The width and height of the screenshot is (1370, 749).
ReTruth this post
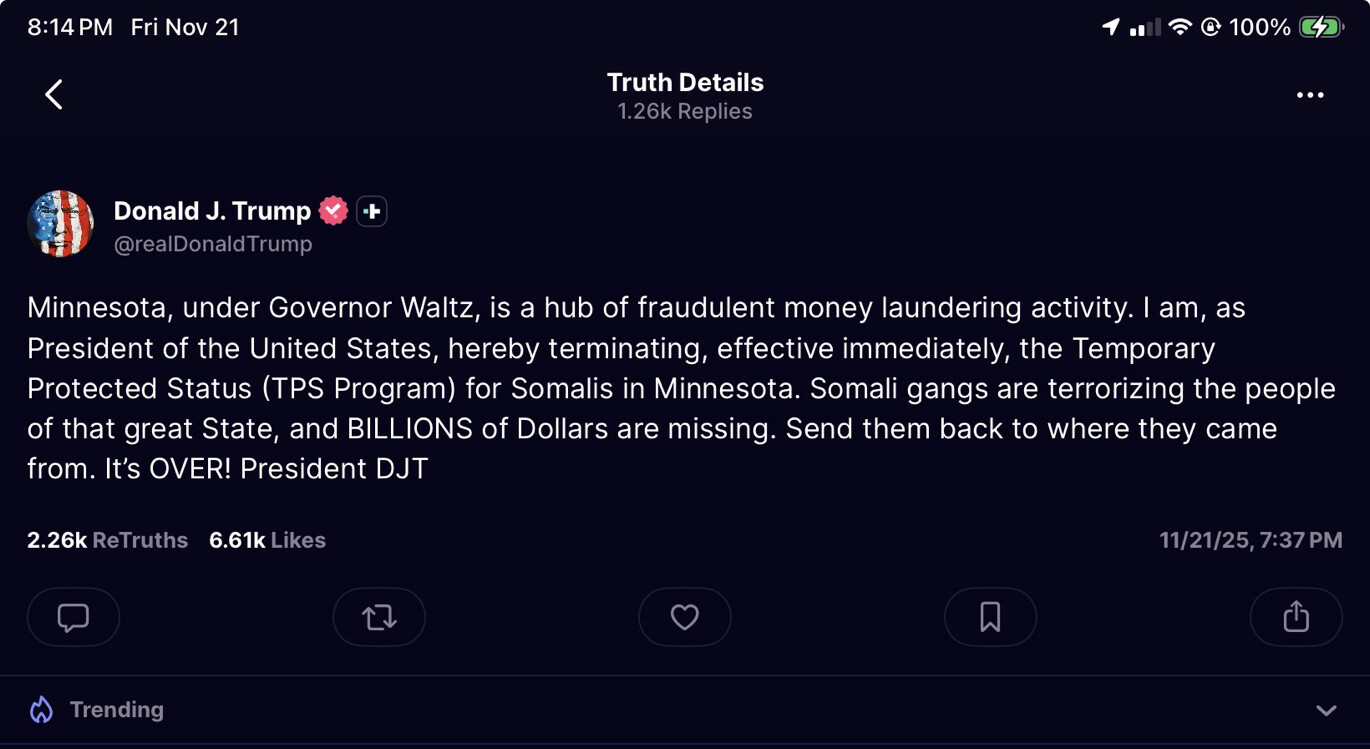click(379, 617)
